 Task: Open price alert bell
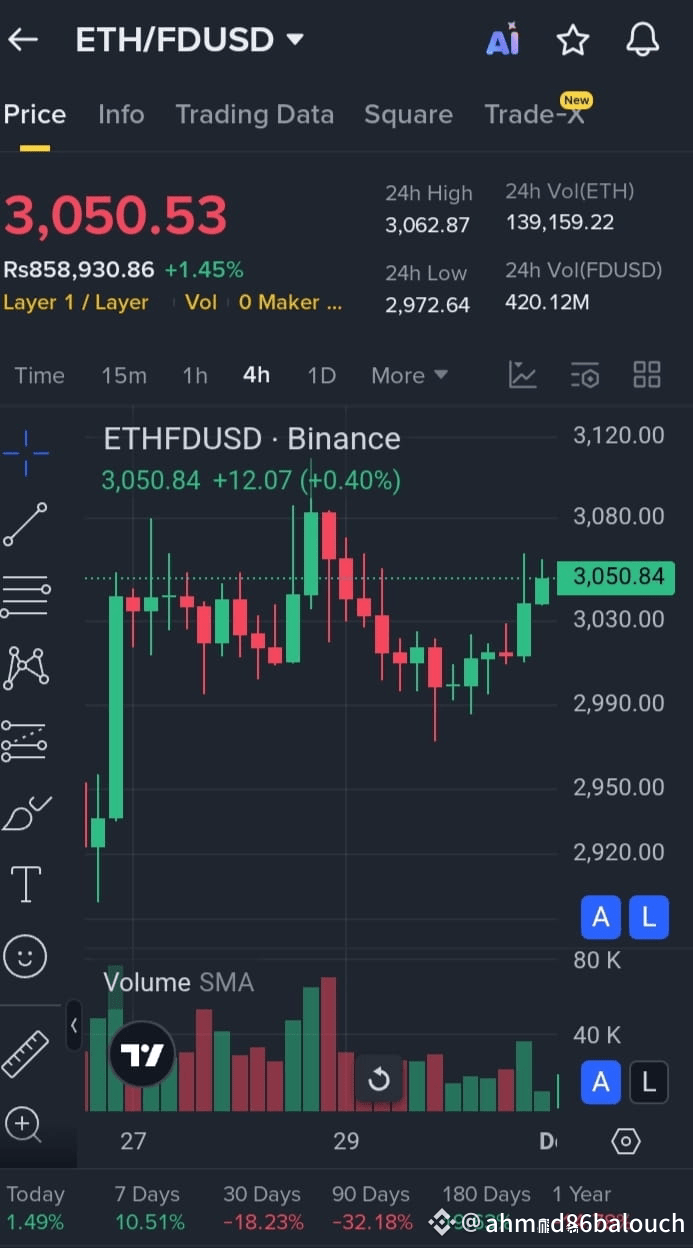643,40
